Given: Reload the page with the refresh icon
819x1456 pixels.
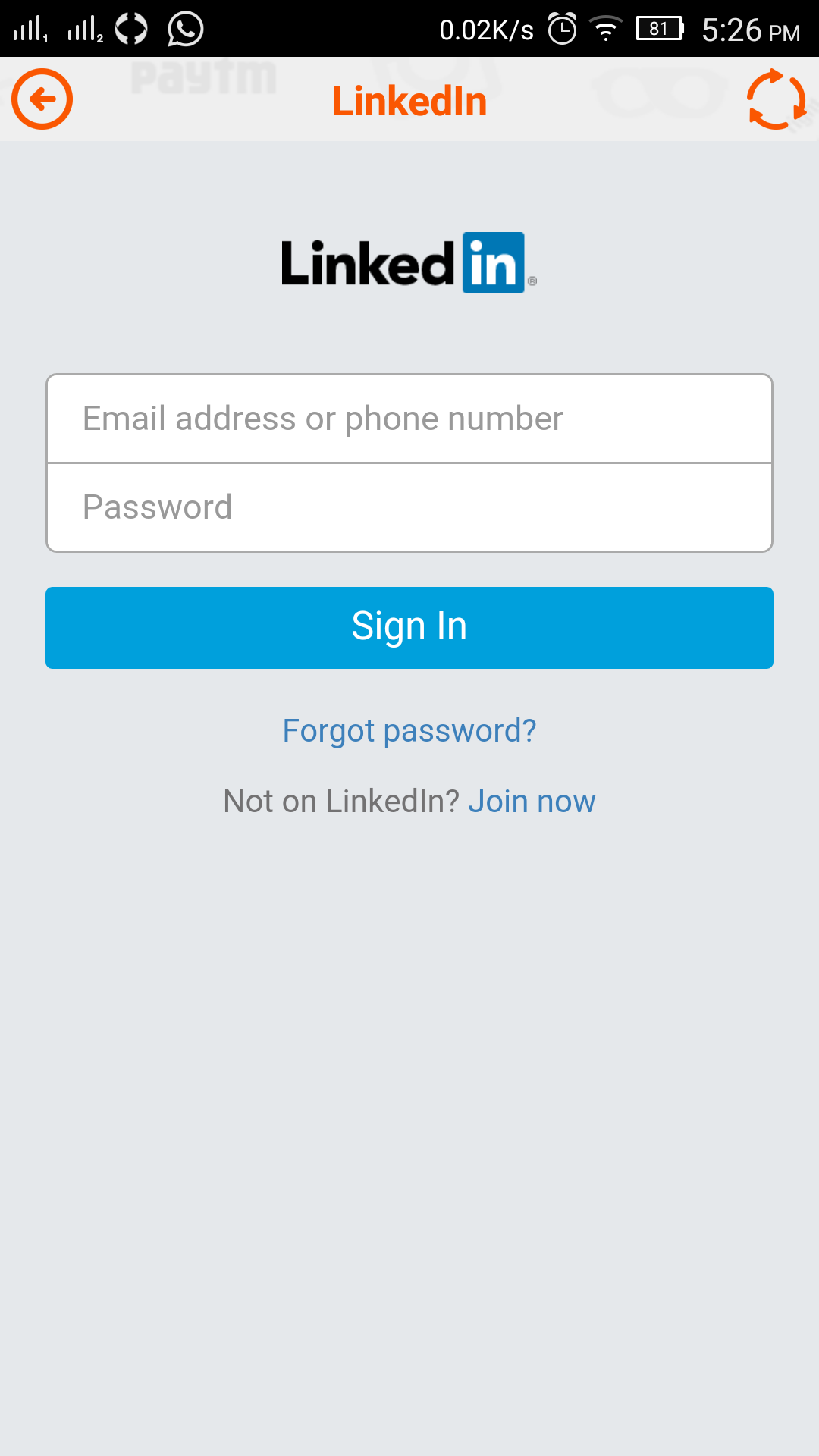Looking at the screenshot, I should 777,99.
